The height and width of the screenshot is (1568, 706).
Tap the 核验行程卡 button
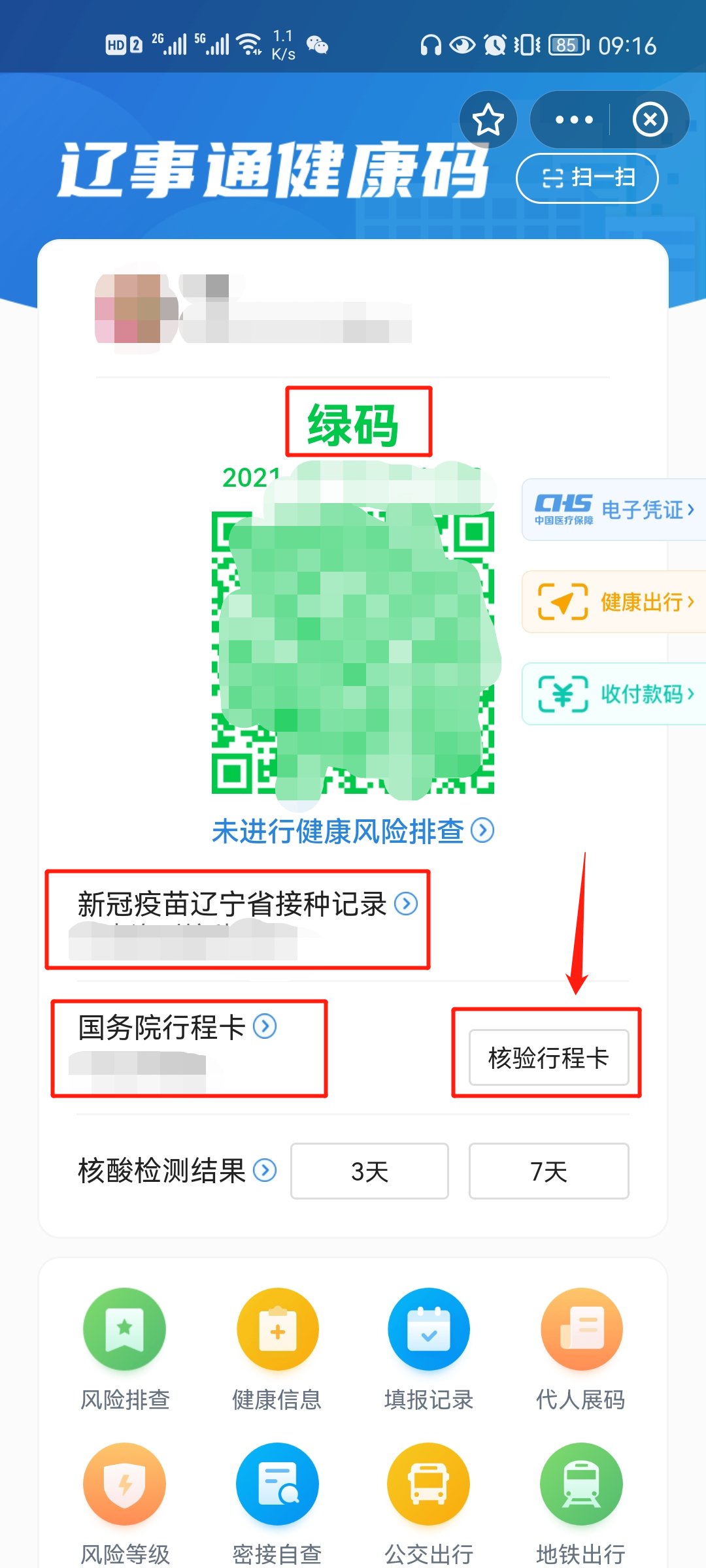(x=548, y=1057)
